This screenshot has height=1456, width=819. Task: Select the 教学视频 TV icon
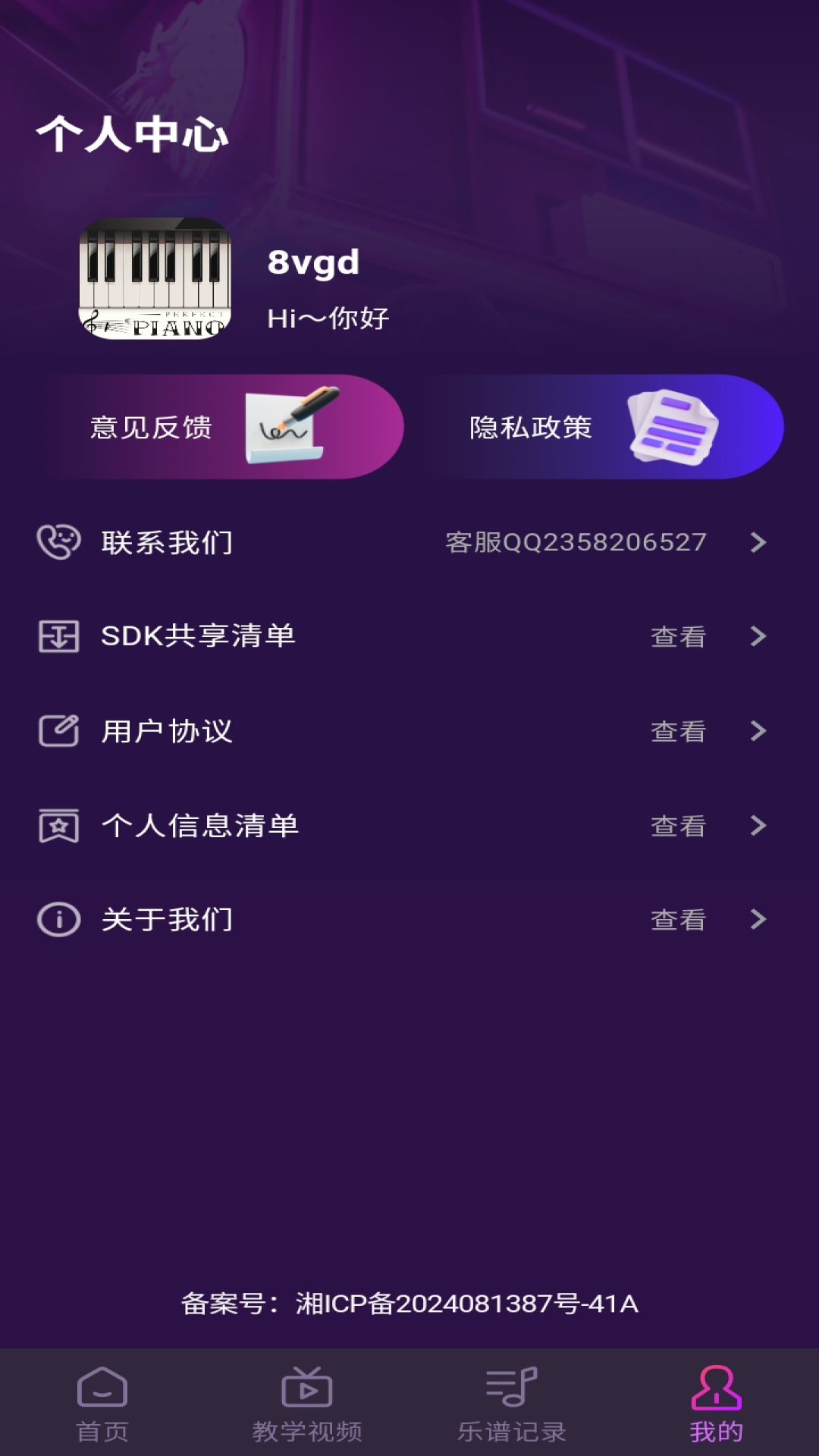[x=307, y=1405]
